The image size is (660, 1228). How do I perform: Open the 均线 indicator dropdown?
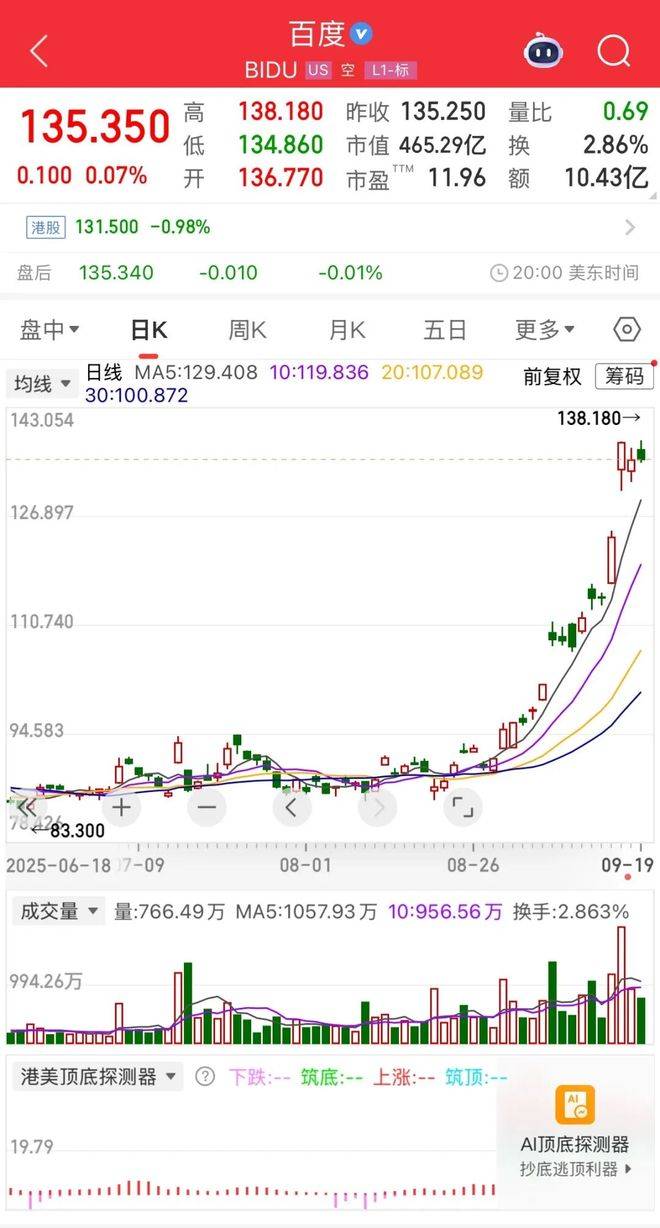pyautogui.click(x=42, y=383)
